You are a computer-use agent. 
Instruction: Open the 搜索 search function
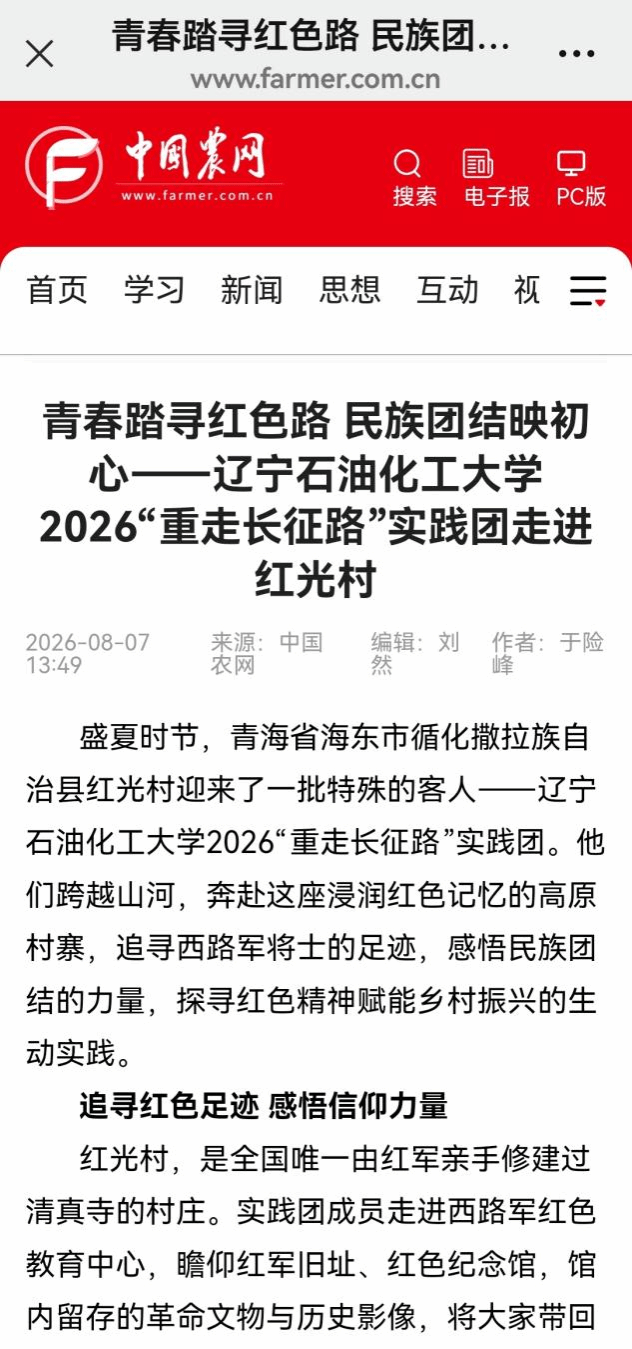pos(414,178)
